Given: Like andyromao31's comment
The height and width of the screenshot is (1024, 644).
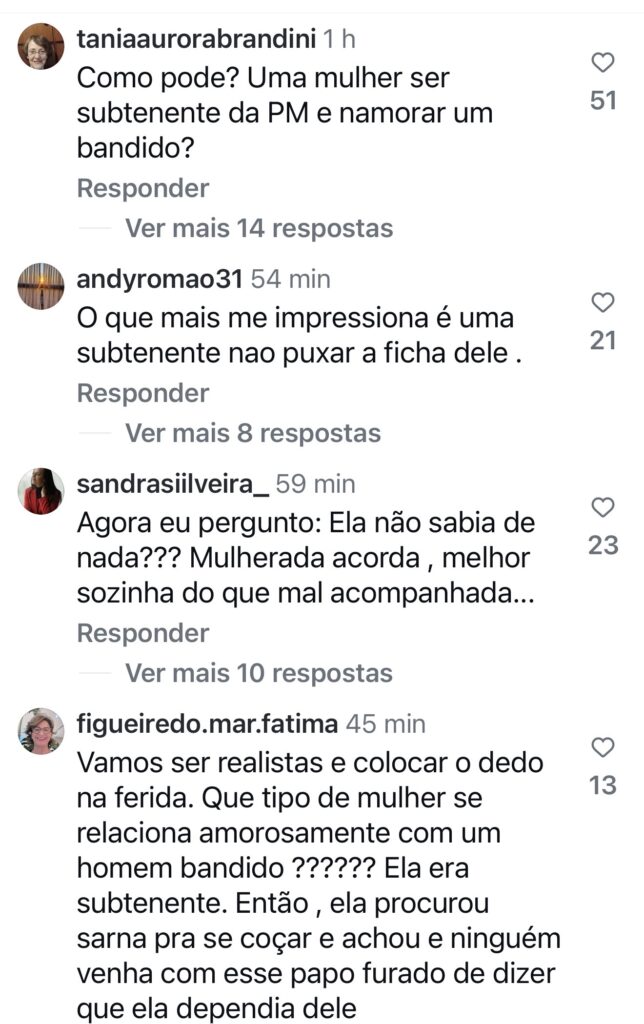Looking at the screenshot, I should coord(602,303).
